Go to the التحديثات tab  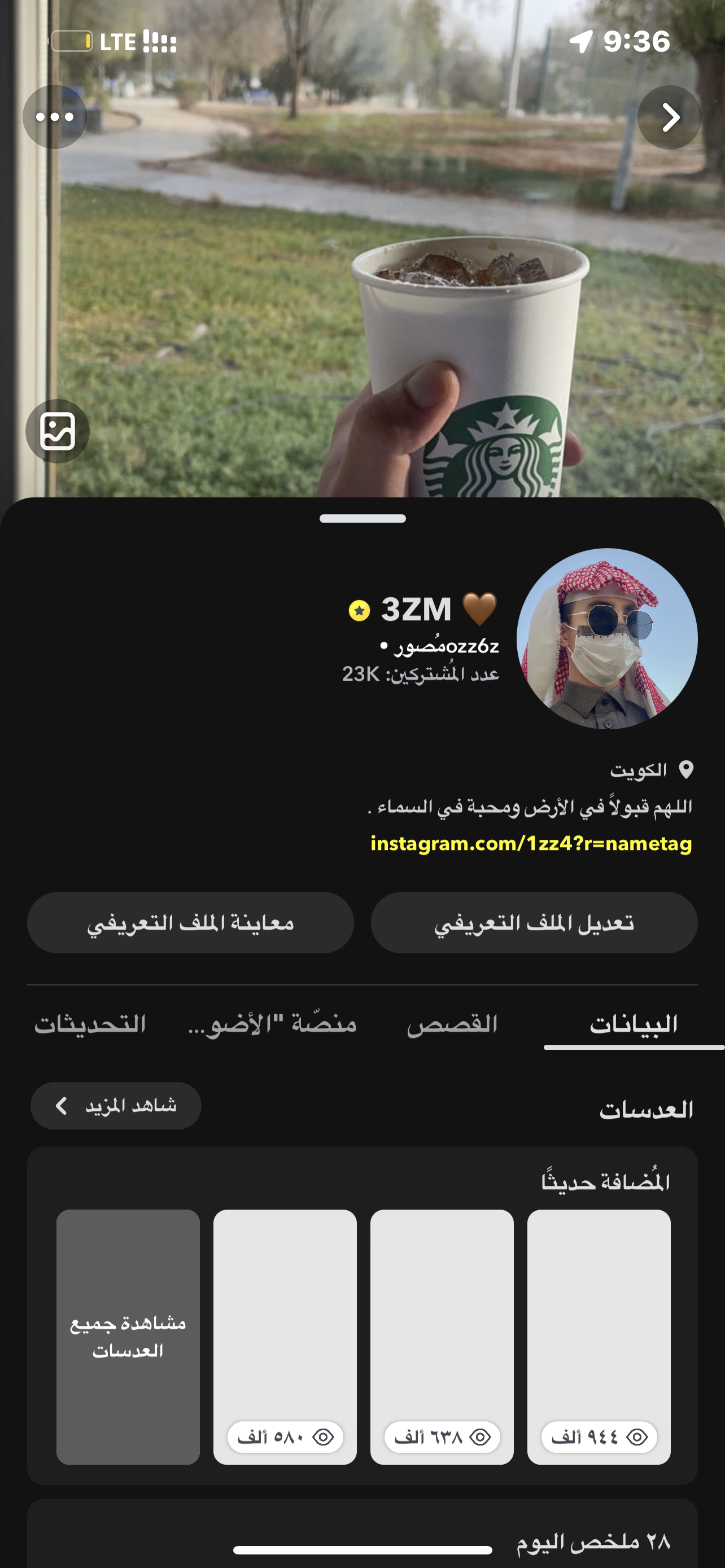(90, 1024)
